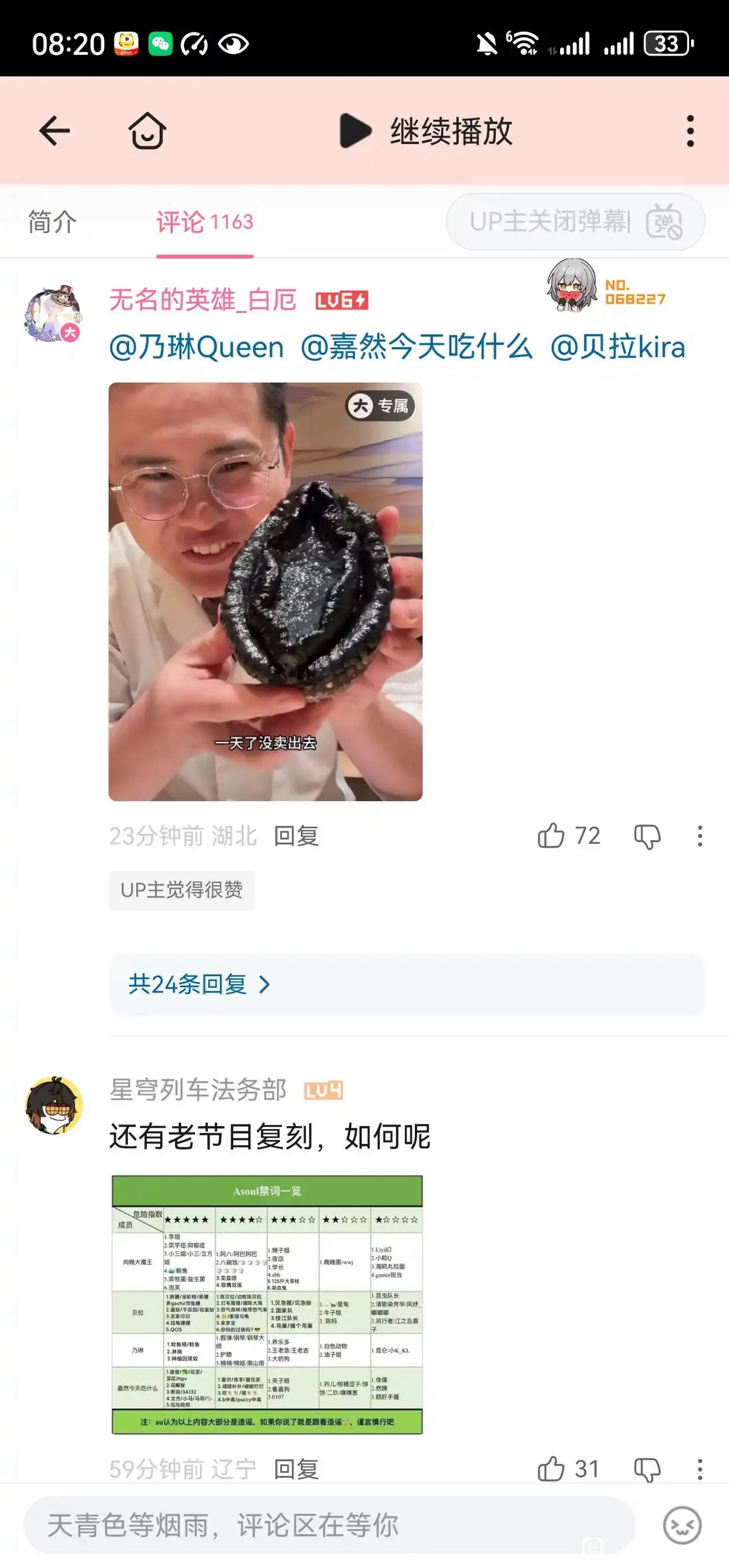View the image in 无名的英雄_白厄's comment

pyautogui.click(x=266, y=592)
